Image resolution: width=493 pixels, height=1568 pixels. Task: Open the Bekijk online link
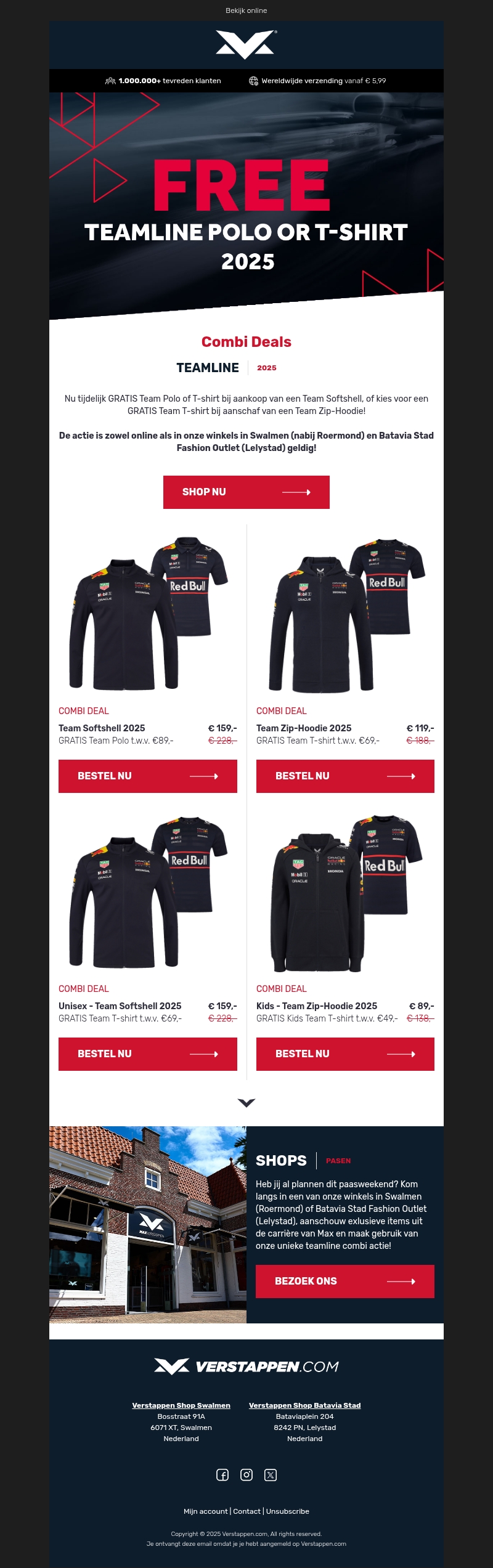point(246,10)
